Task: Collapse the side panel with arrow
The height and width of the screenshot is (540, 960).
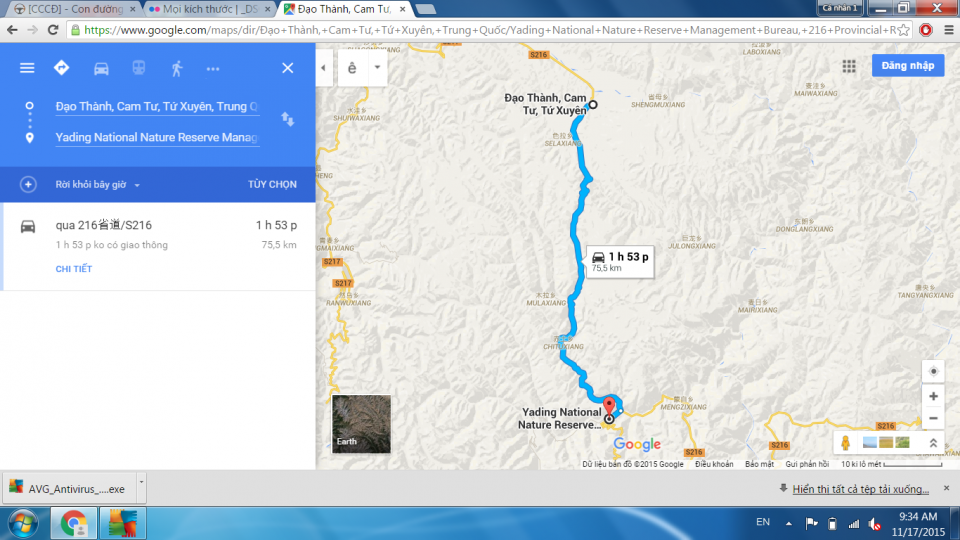Action: point(323,68)
